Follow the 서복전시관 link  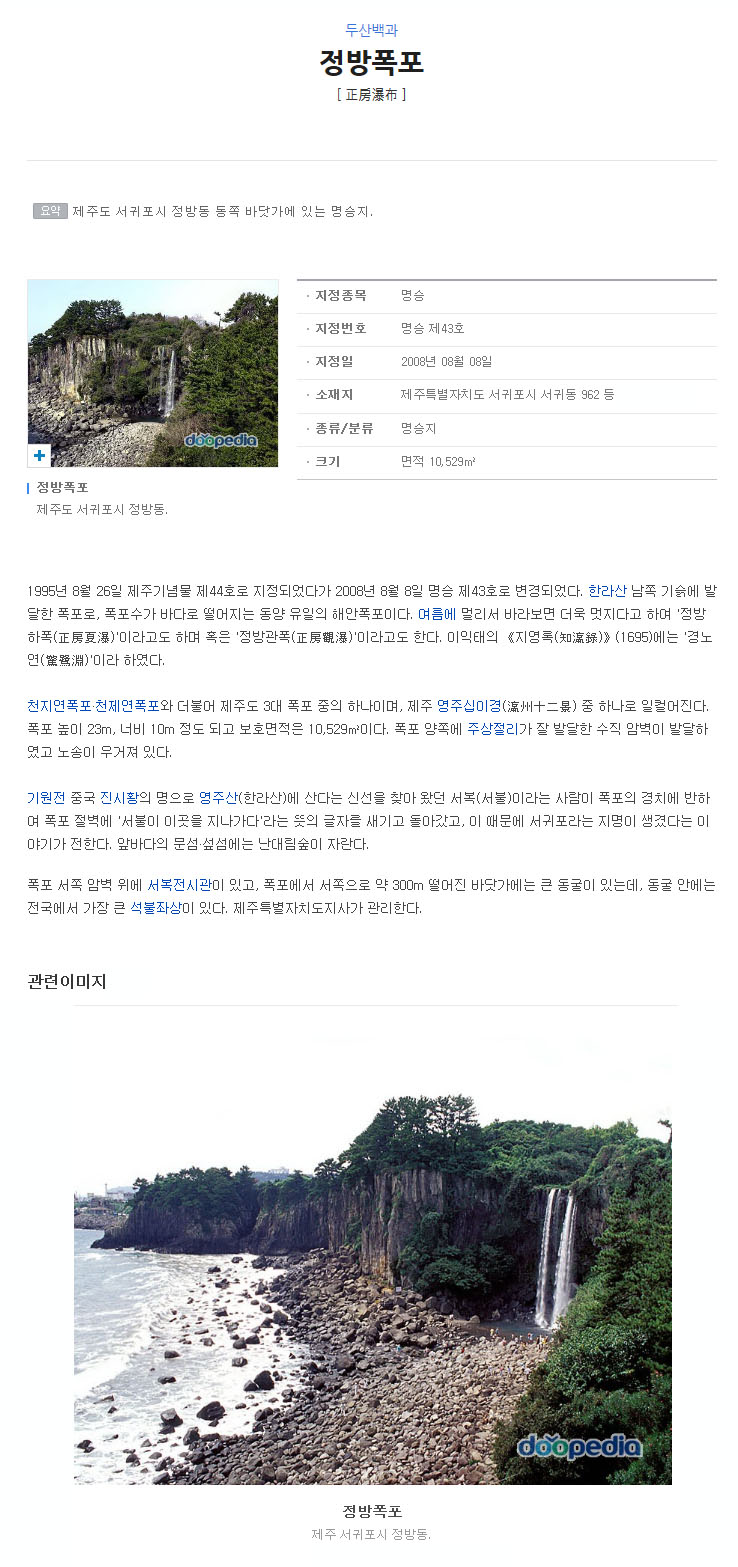tap(179, 886)
